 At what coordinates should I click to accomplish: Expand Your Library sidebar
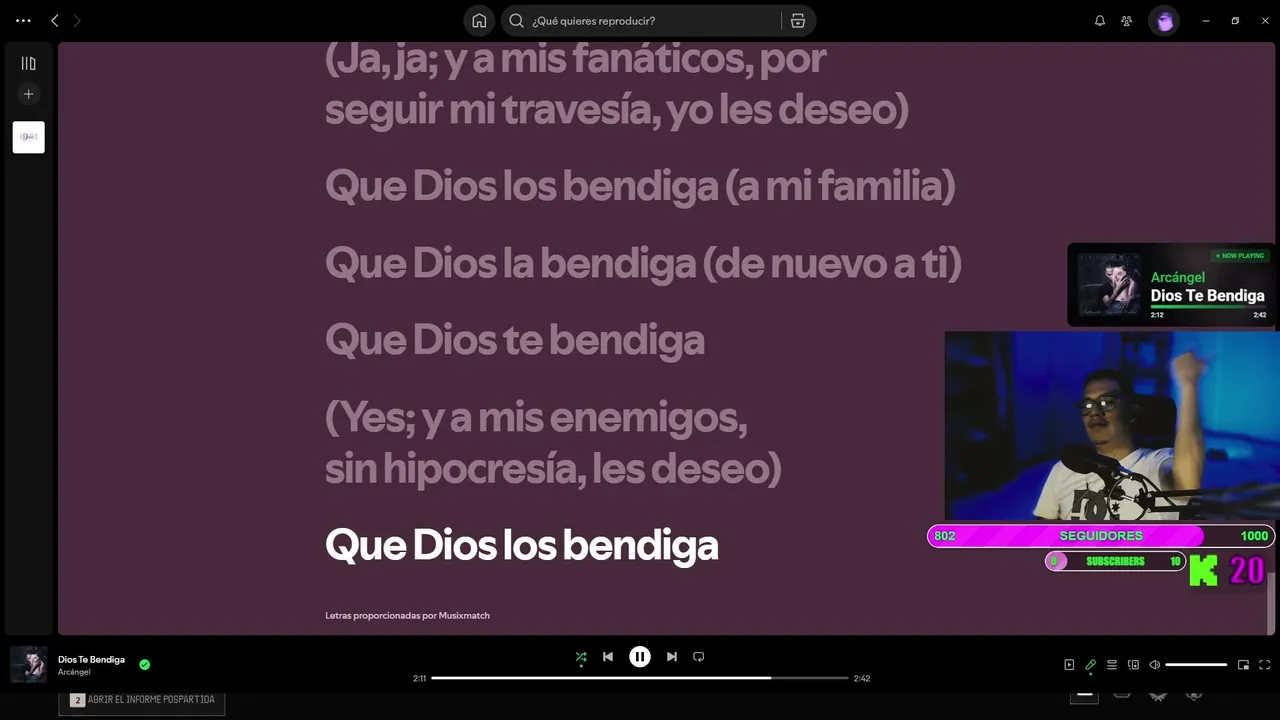(28, 63)
